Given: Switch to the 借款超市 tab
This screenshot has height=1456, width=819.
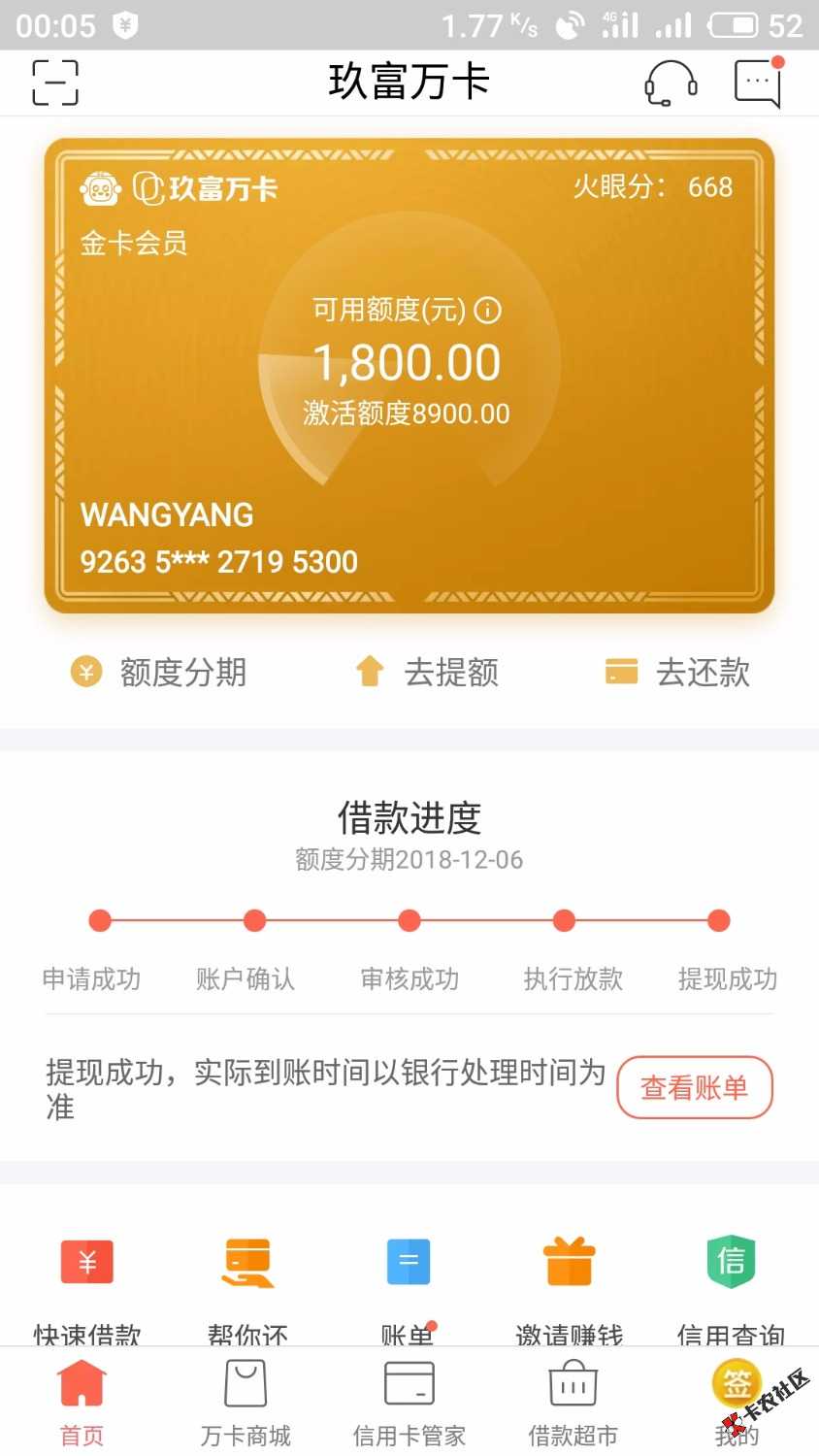Looking at the screenshot, I should [x=573, y=1403].
